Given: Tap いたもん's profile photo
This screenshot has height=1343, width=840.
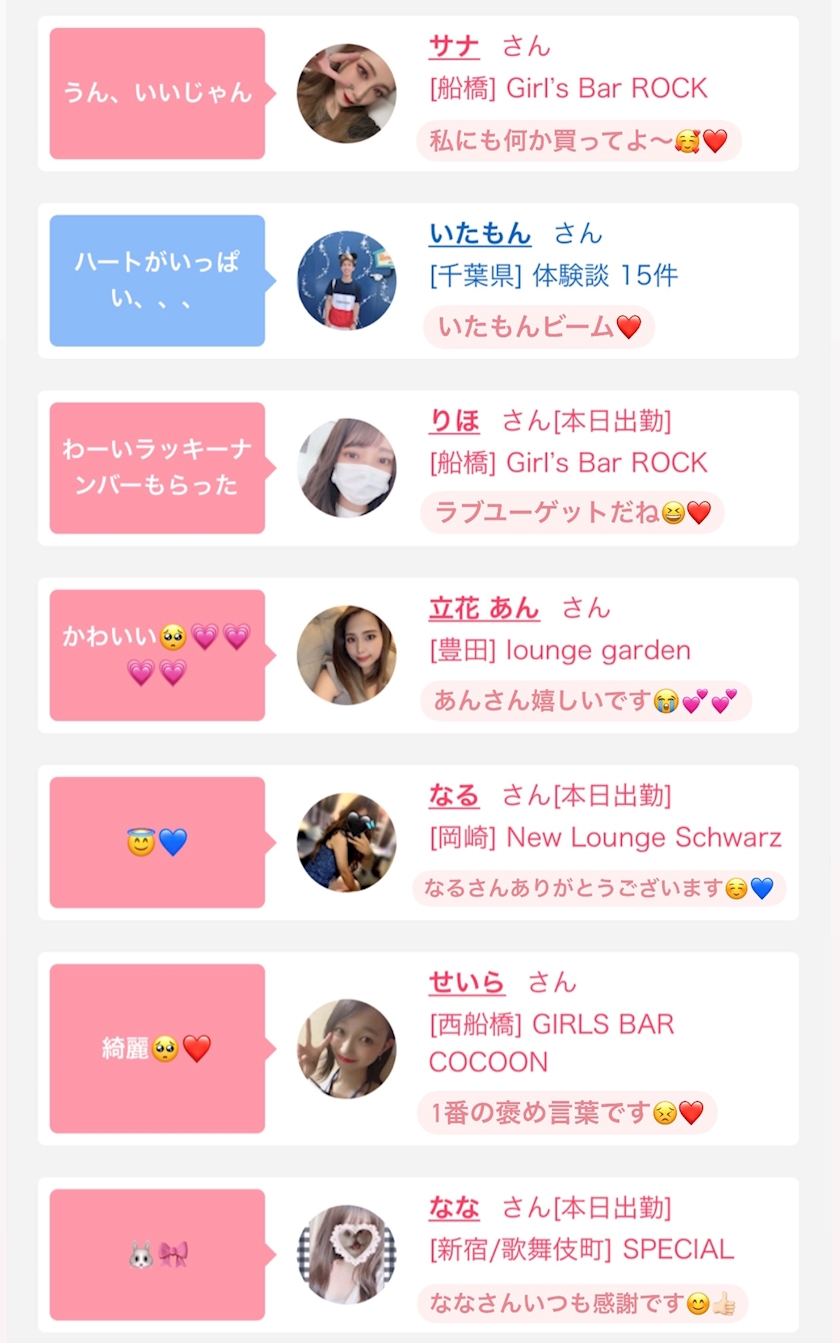Looking at the screenshot, I should tap(347, 281).
